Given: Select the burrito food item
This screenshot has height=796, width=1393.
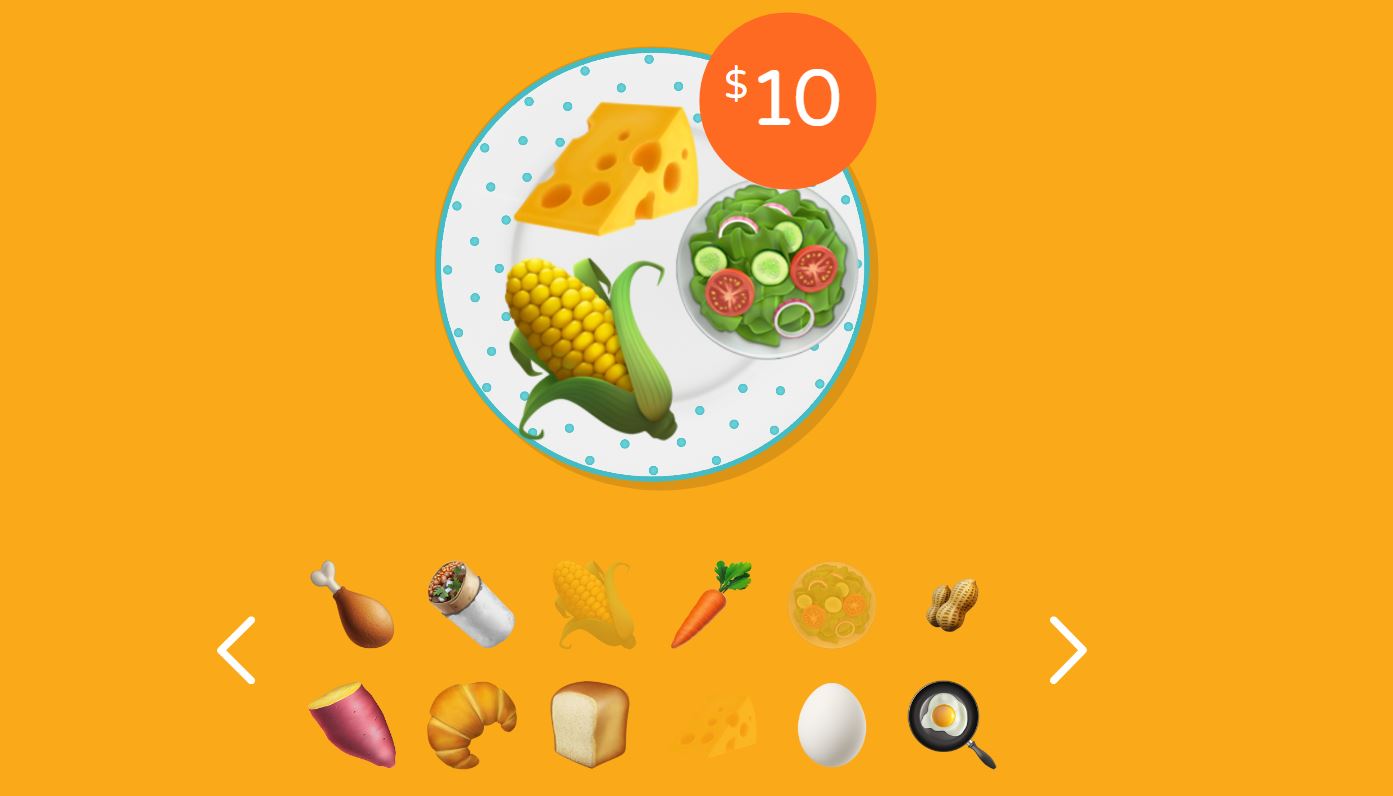Looking at the screenshot, I should [472, 605].
